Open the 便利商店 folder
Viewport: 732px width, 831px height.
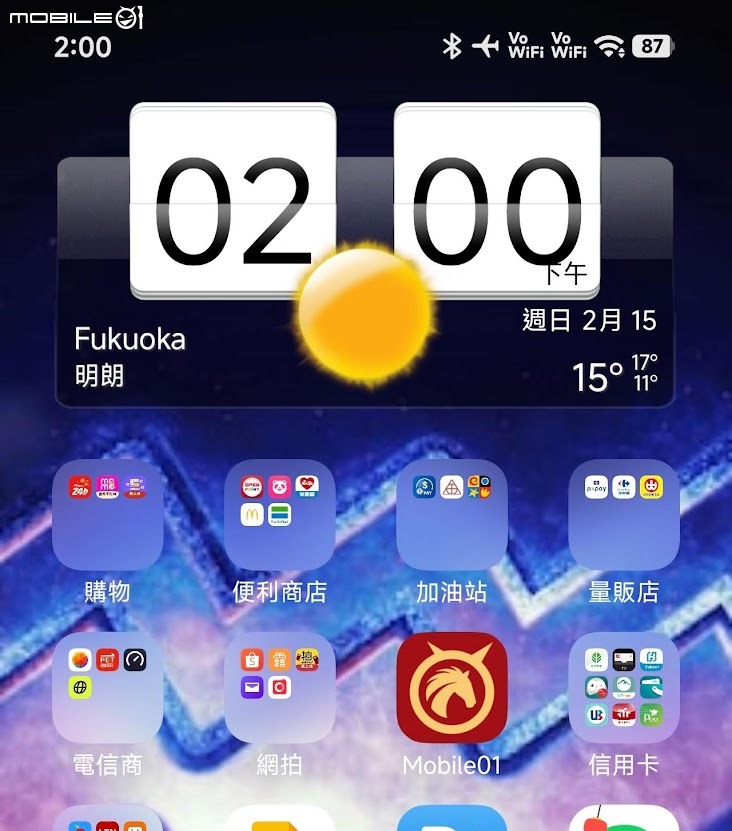click(x=279, y=515)
